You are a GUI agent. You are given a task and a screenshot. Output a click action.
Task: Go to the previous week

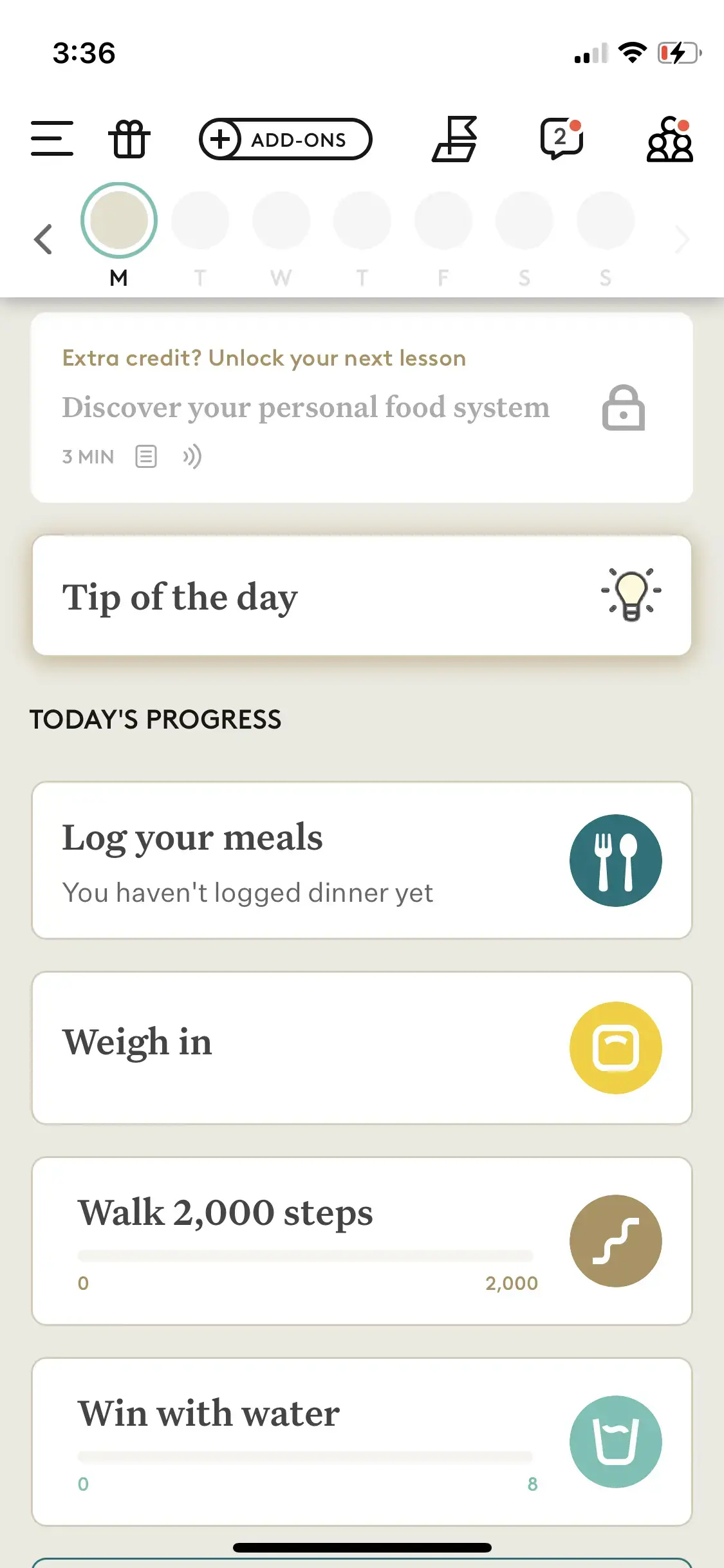[x=43, y=239]
